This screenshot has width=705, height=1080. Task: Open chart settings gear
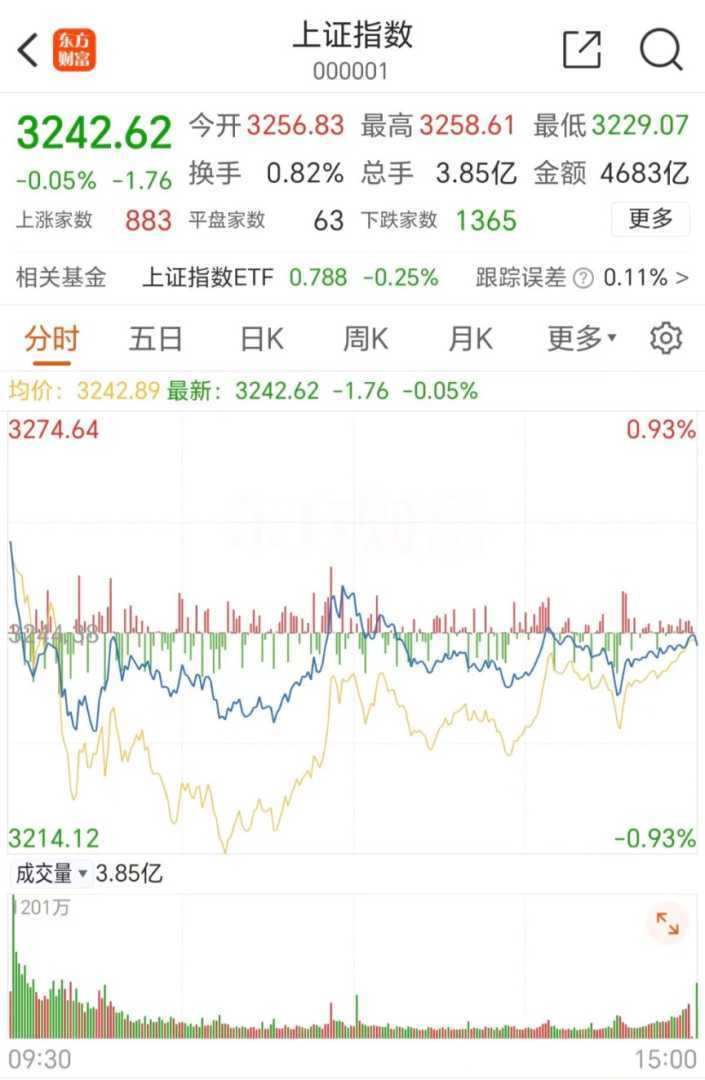(x=665, y=339)
